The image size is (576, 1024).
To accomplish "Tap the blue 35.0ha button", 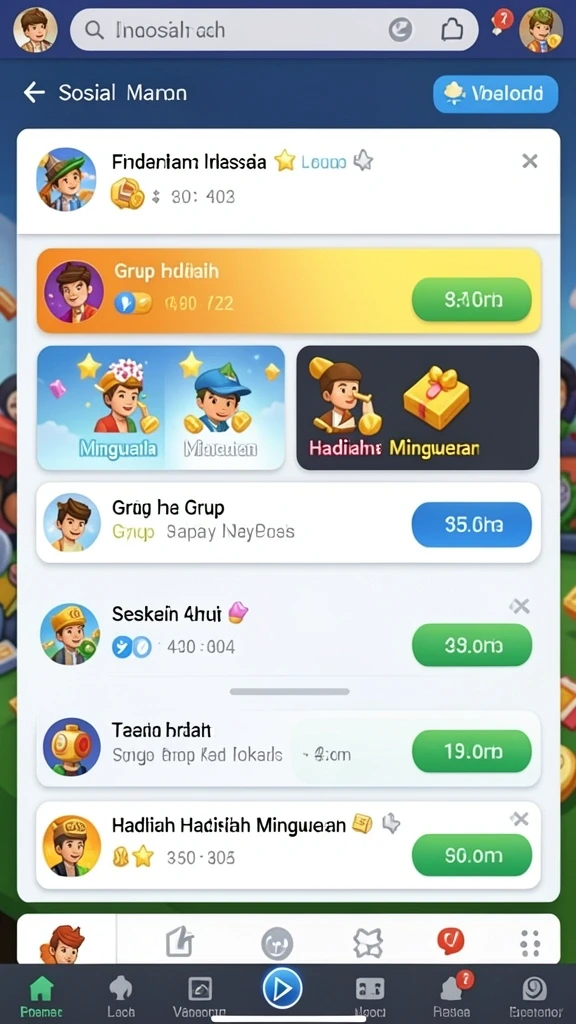I will [x=472, y=524].
